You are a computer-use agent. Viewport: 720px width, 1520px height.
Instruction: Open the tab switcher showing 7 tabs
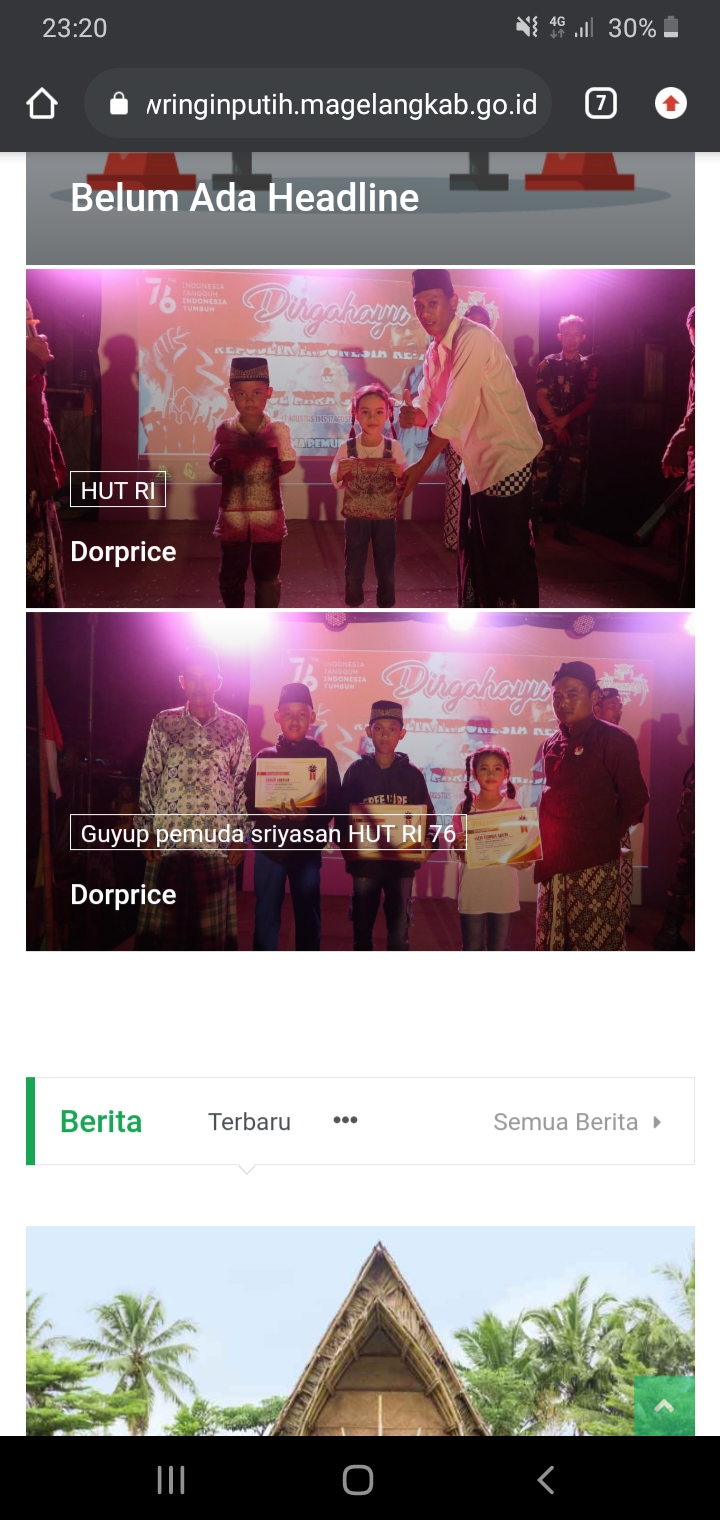(x=600, y=104)
